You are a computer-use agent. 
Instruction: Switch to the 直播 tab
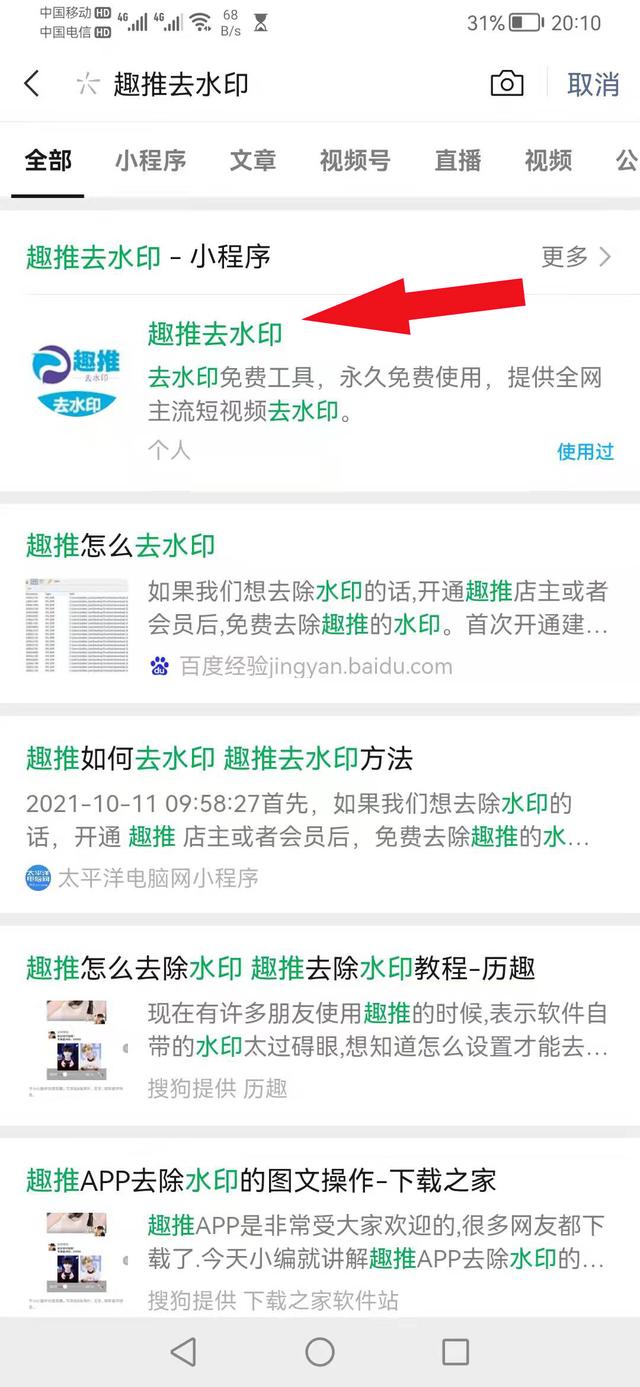pos(458,160)
